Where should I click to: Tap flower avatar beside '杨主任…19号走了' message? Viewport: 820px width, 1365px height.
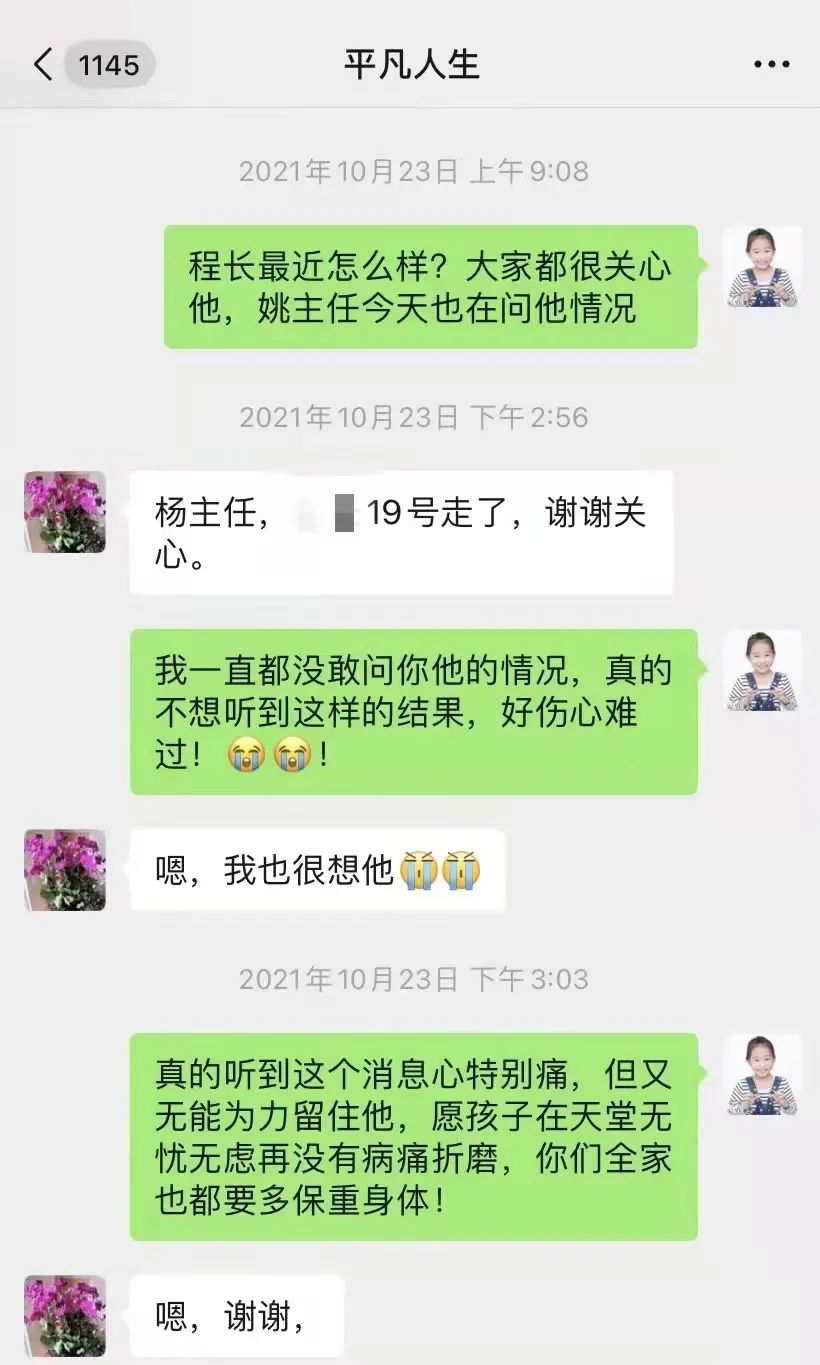tap(65, 512)
